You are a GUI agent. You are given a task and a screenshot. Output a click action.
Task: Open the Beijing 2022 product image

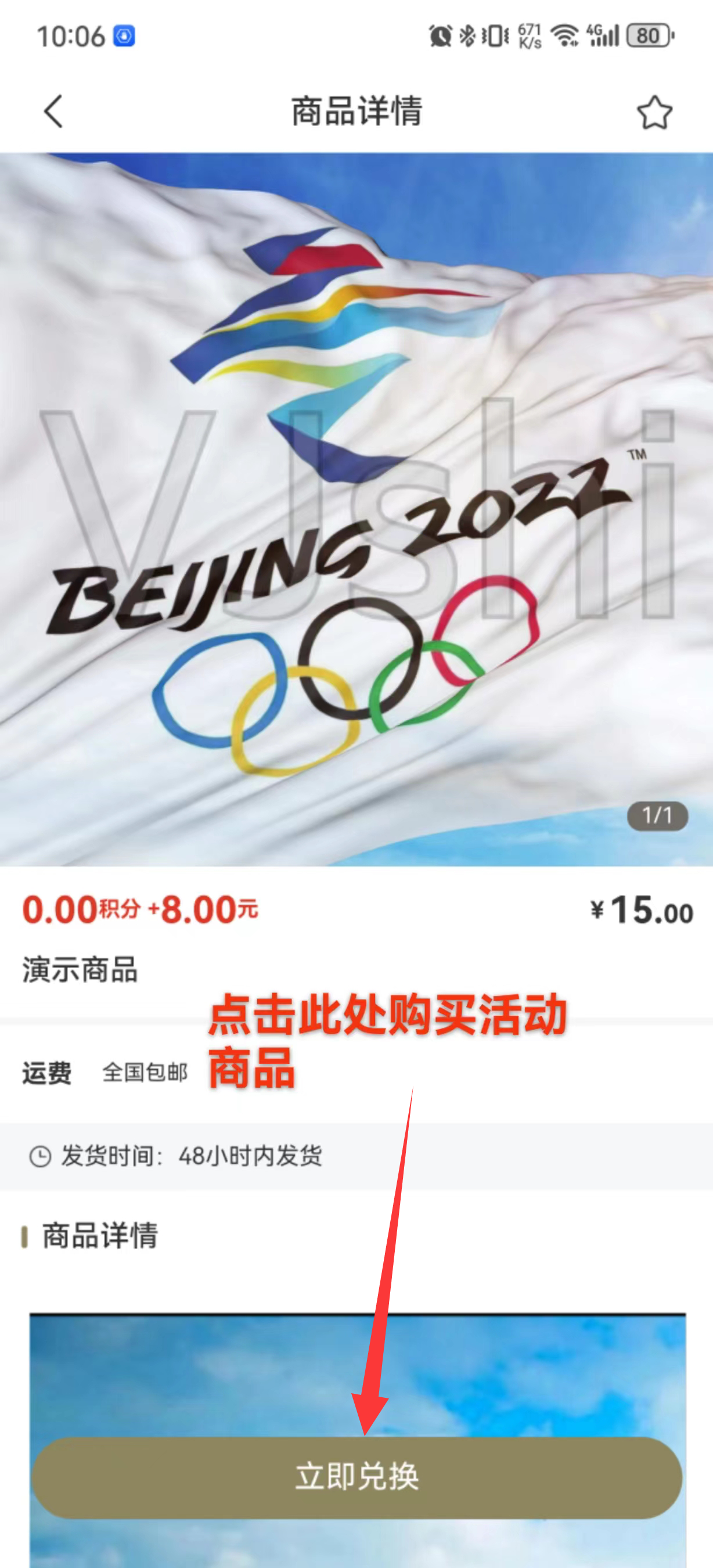[356, 509]
